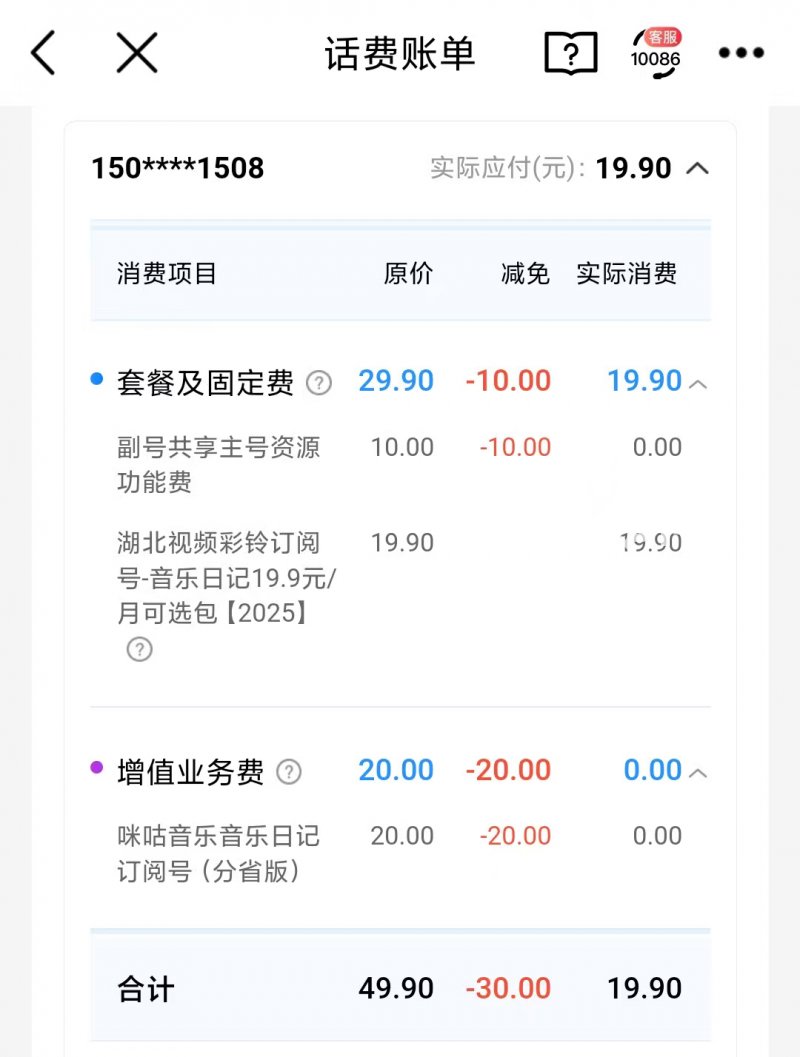This screenshot has height=1057, width=800.
Task: Show help for 湖北视频彩铃订阅号 package
Action: (139, 650)
